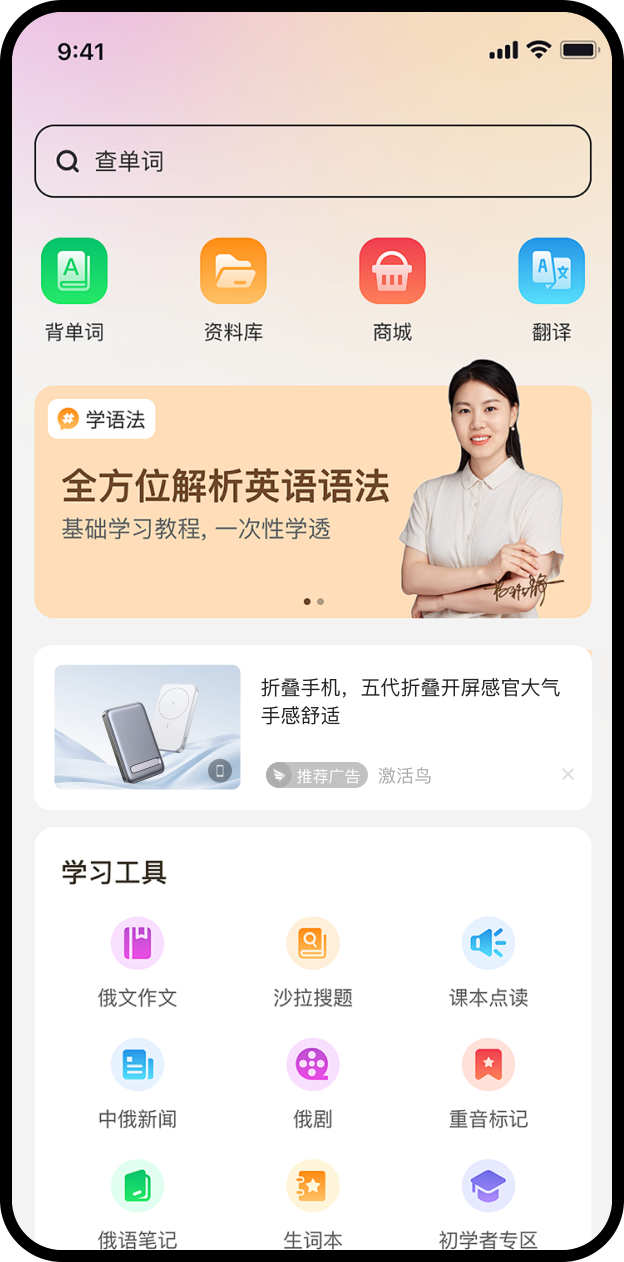Viewport: 624px width, 1262px height.
Task: Open 俄剧 videos
Action: [313, 1065]
